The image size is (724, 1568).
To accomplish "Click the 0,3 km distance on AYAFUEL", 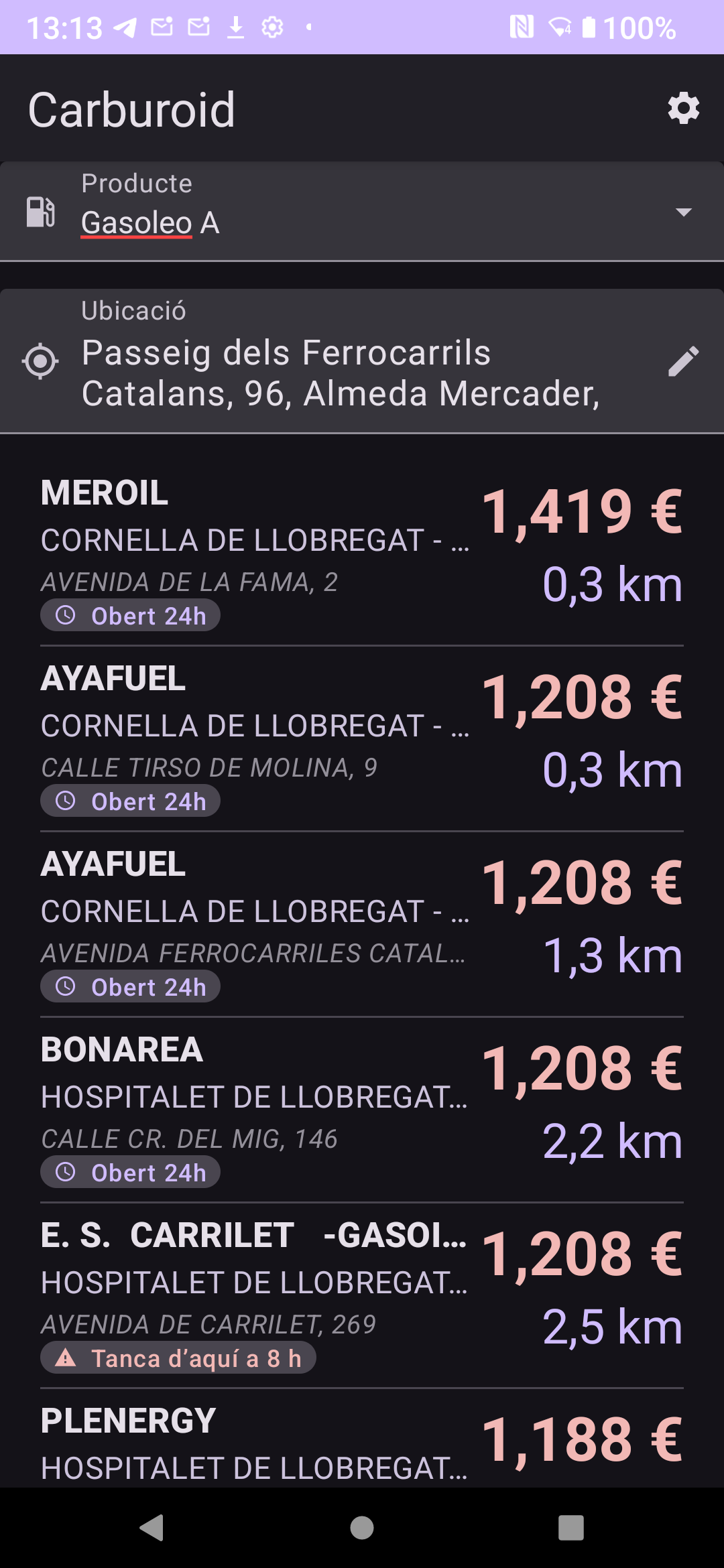I will point(613,769).
